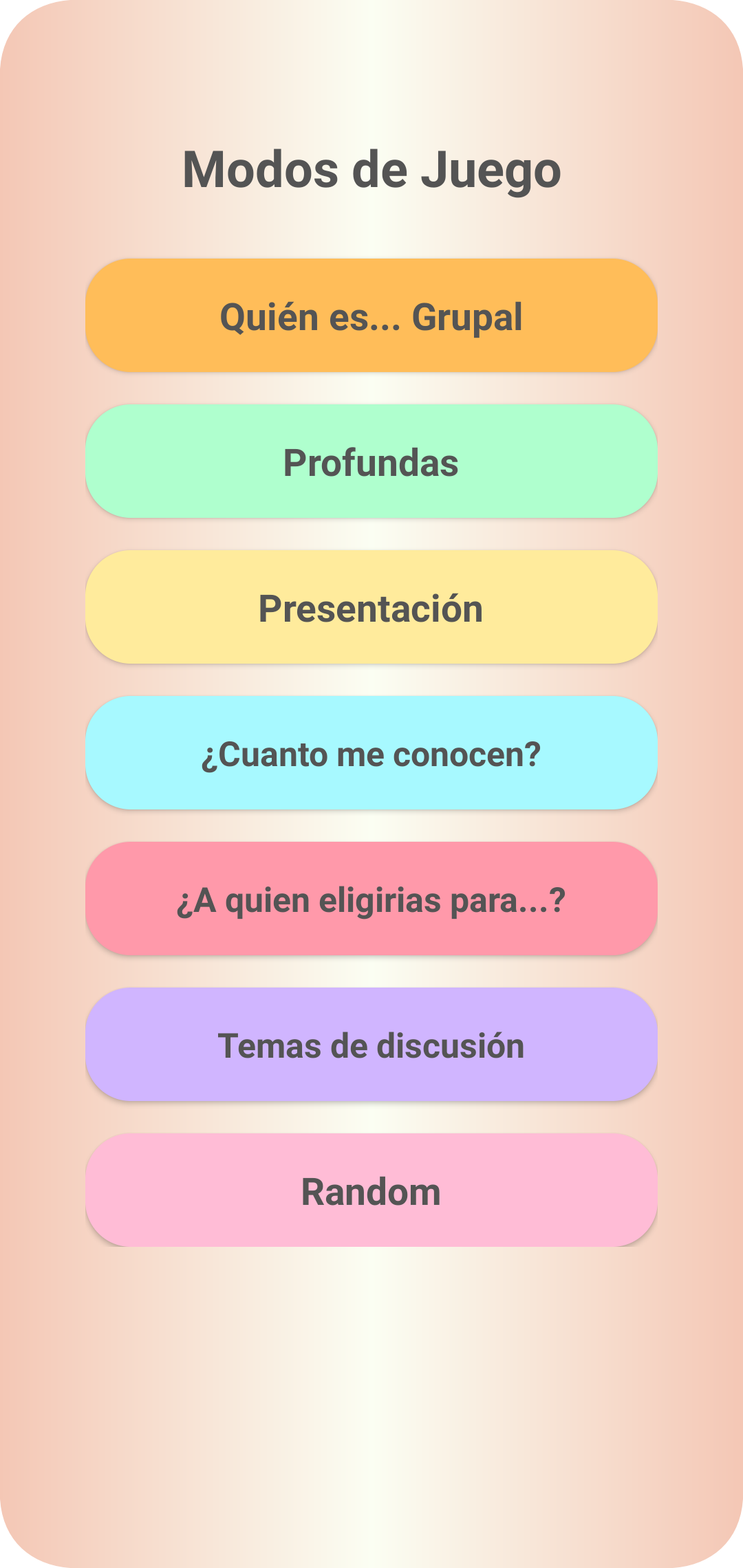Image resolution: width=743 pixels, height=1568 pixels.
Task: Select the Quién es... Grupal mode
Action: pos(371,316)
